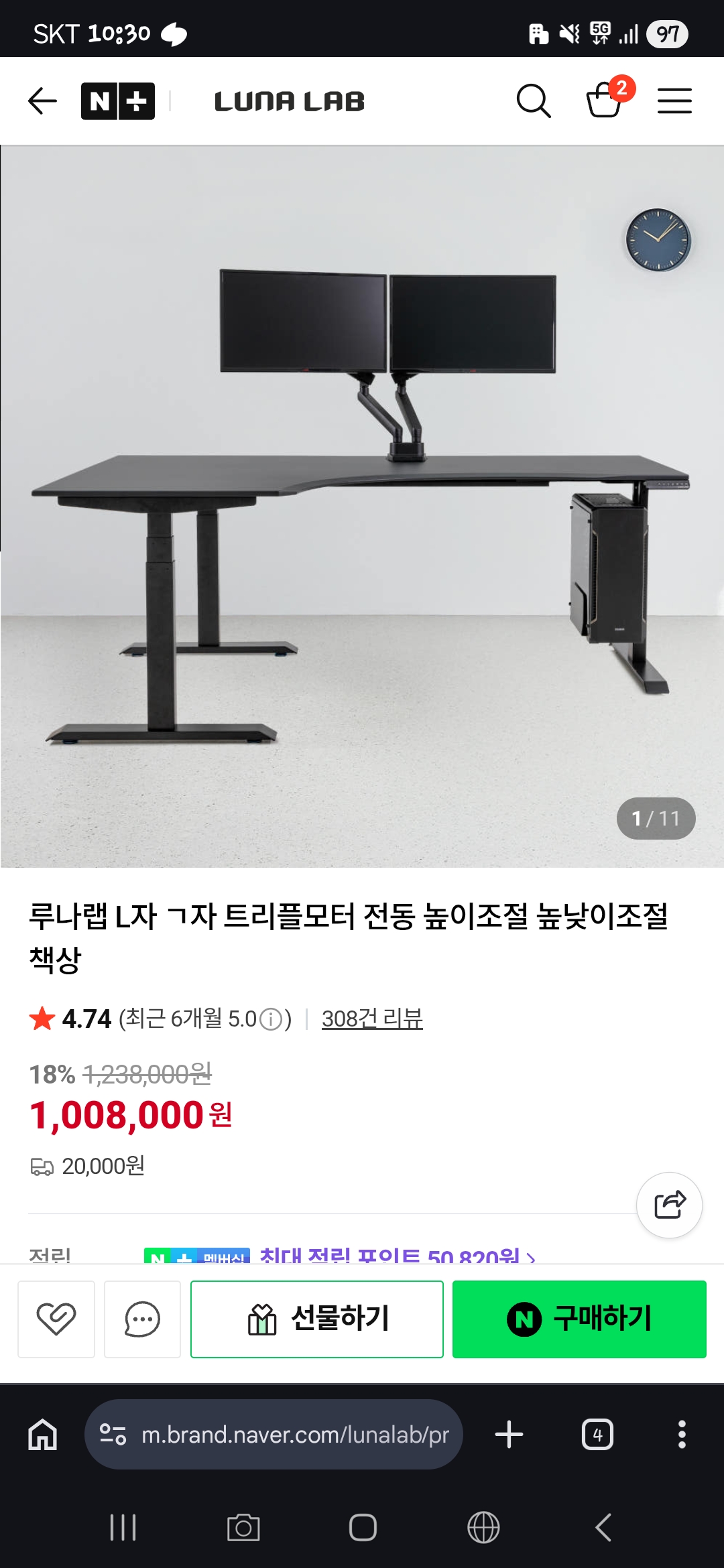Buy now with the 구매하기 button
Image resolution: width=724 pixels, height=1568 pixels.
click(579, 1319)
